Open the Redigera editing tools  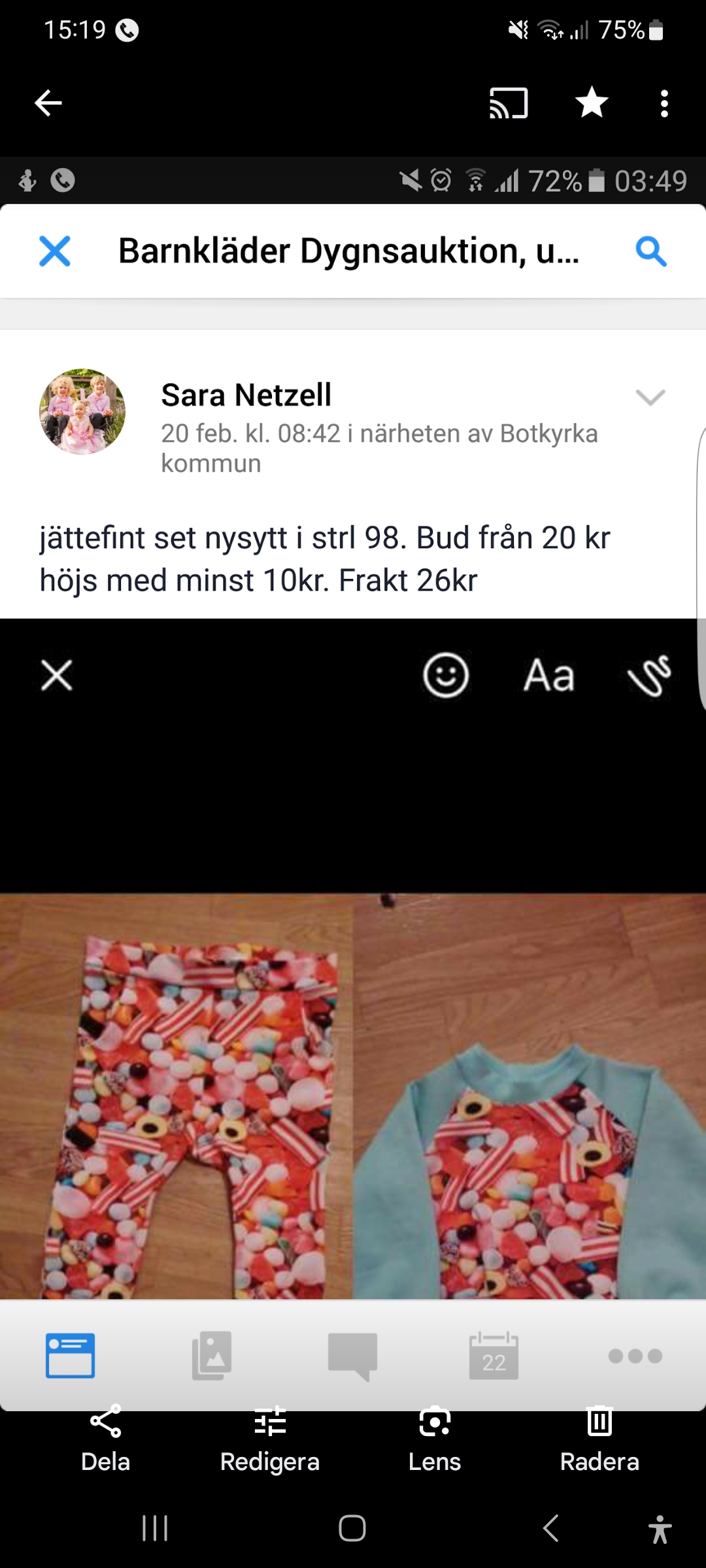click(270, 1437)
